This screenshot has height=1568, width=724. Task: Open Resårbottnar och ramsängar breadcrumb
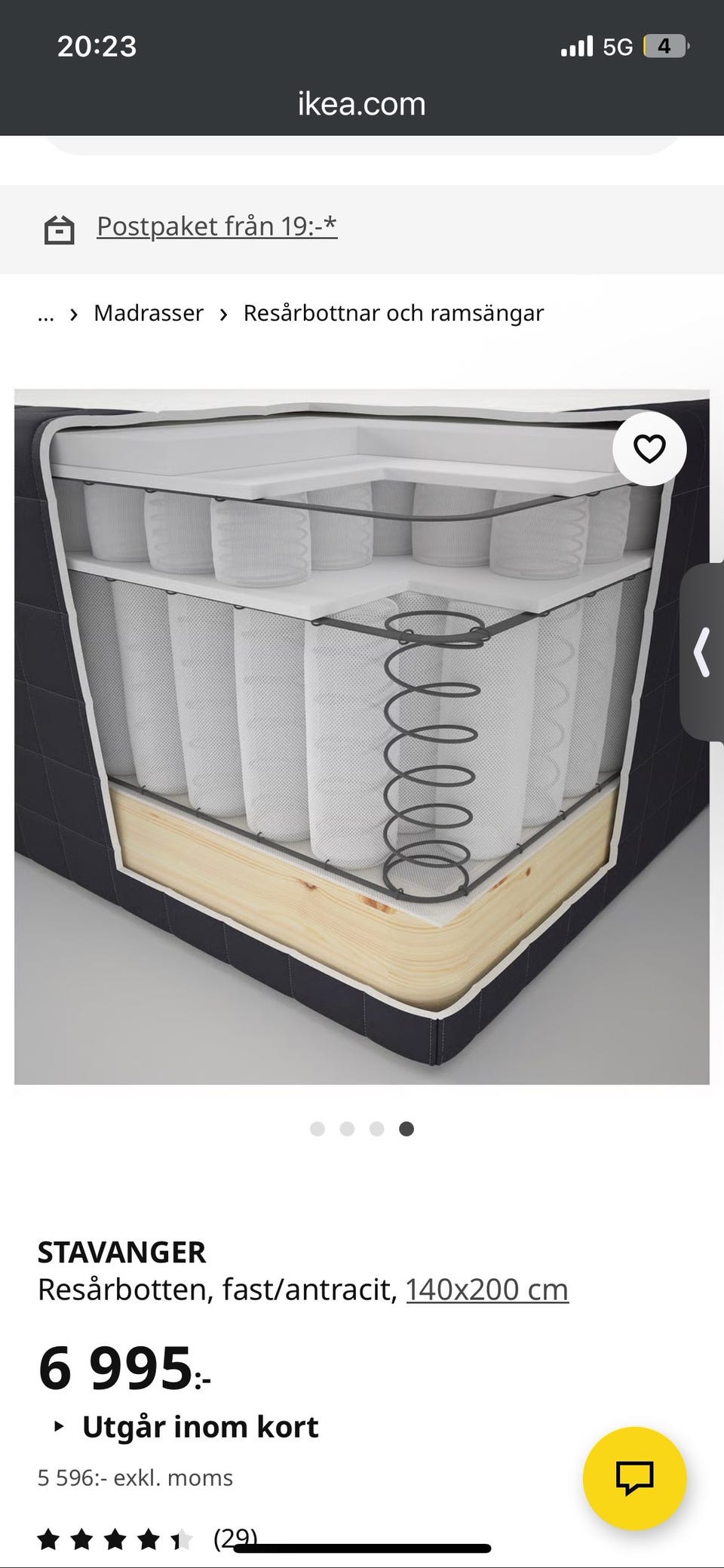coord(393,313)
